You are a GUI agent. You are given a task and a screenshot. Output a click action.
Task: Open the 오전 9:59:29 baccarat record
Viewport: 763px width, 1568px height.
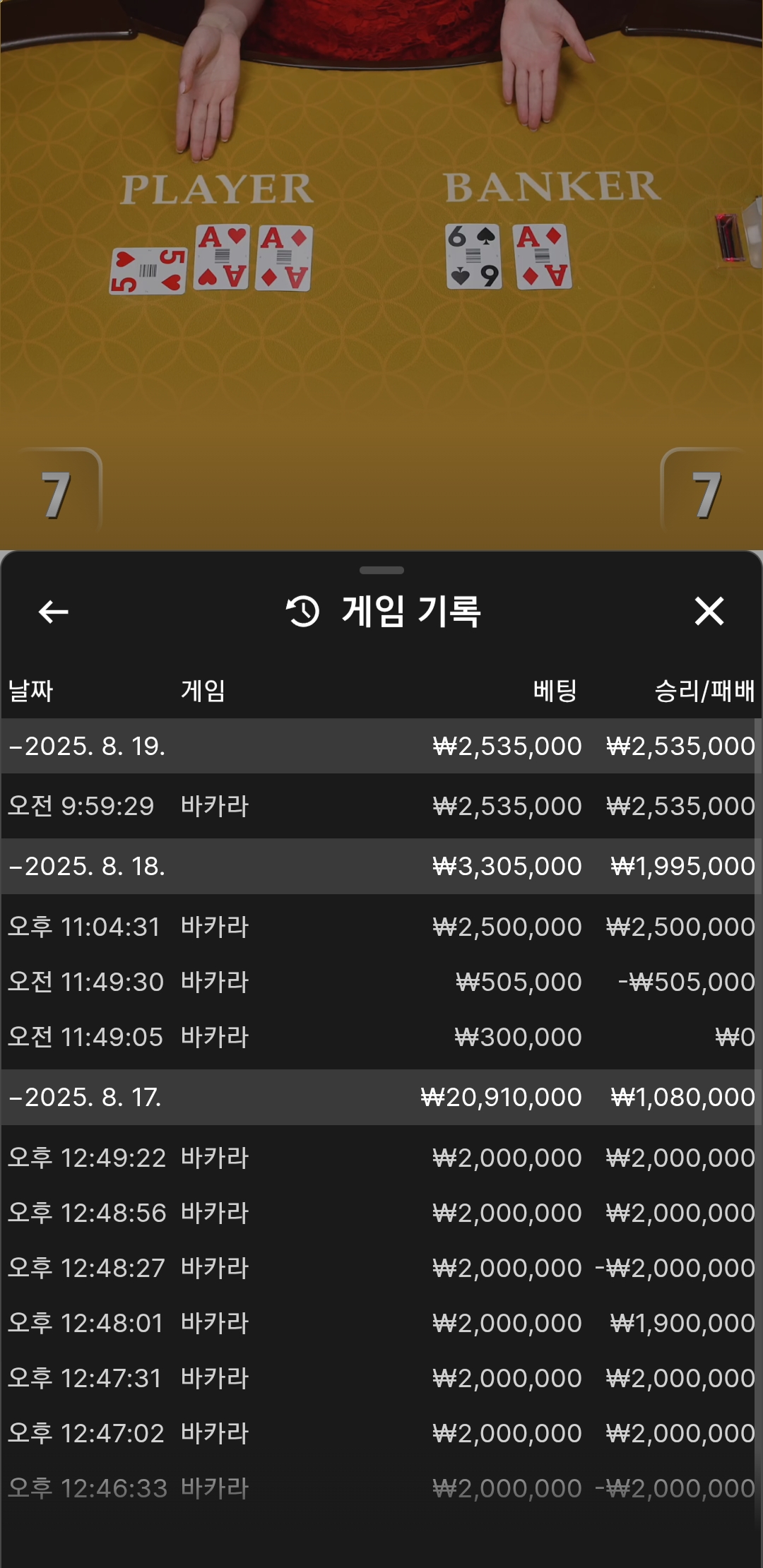click(381, 807)
